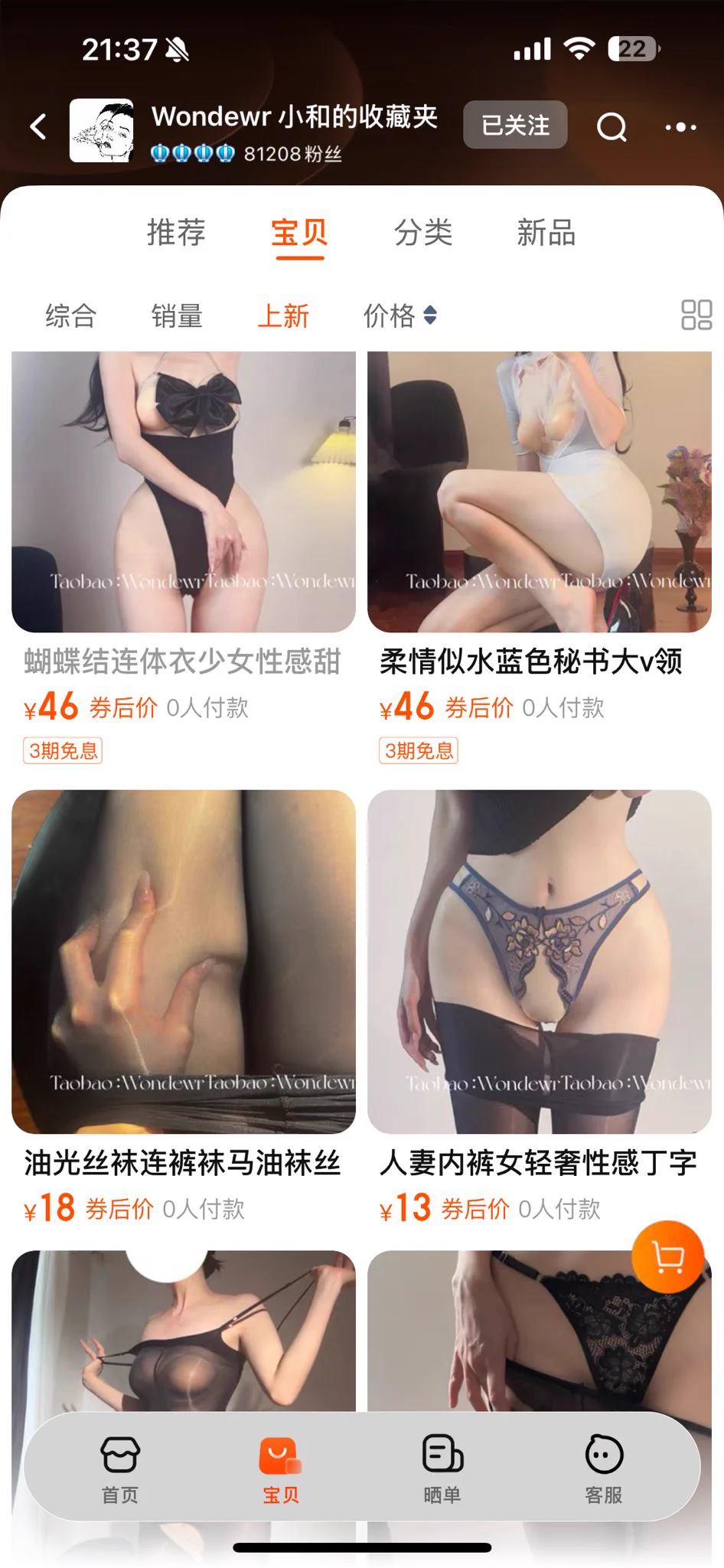Toggle the grid layout view icon
This screenshot has width=724, height=1568.
click(696, 315)
